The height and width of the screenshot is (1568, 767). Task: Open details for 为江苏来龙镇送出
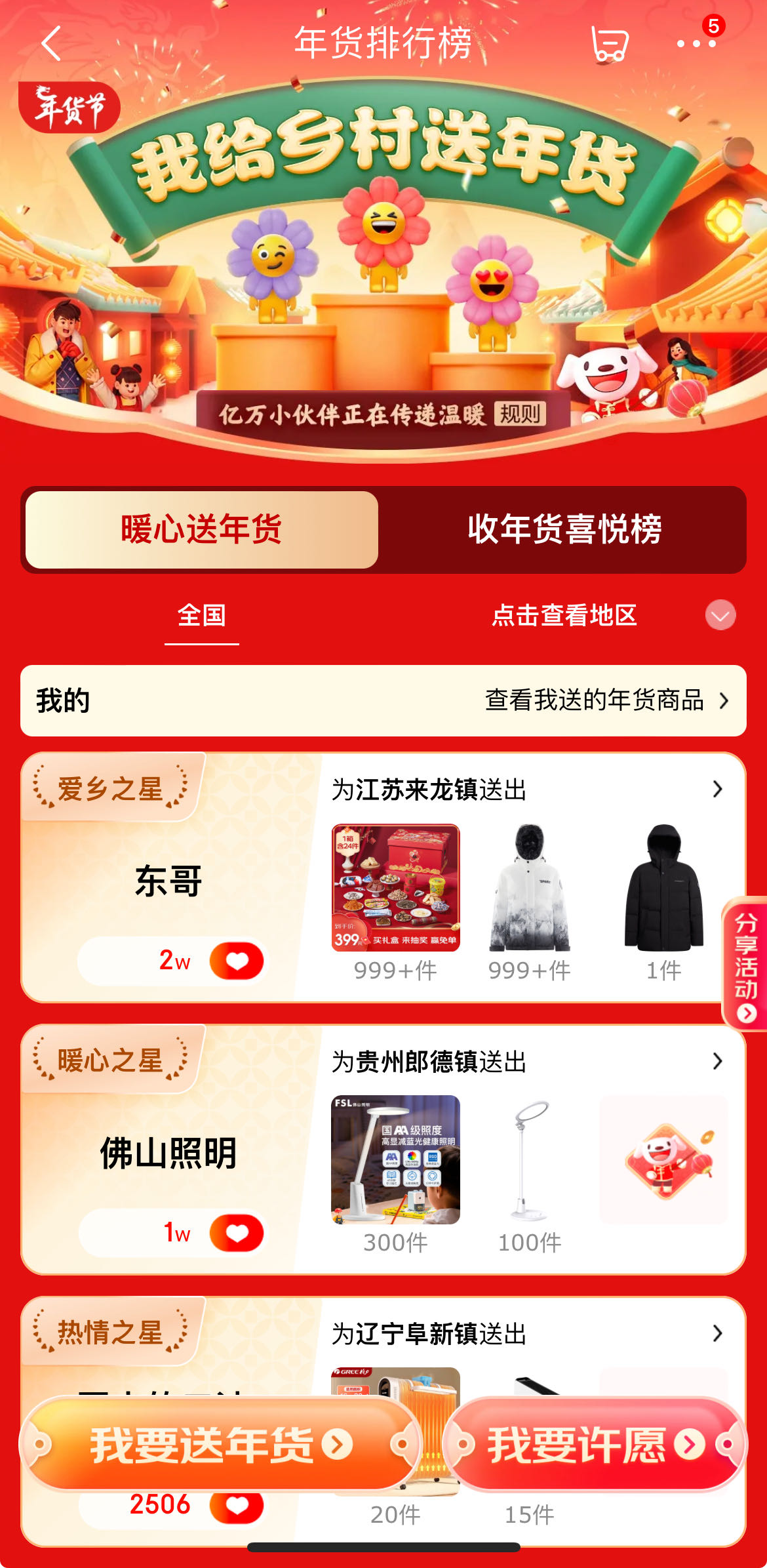pyautogui.click(x=717, y=789)
